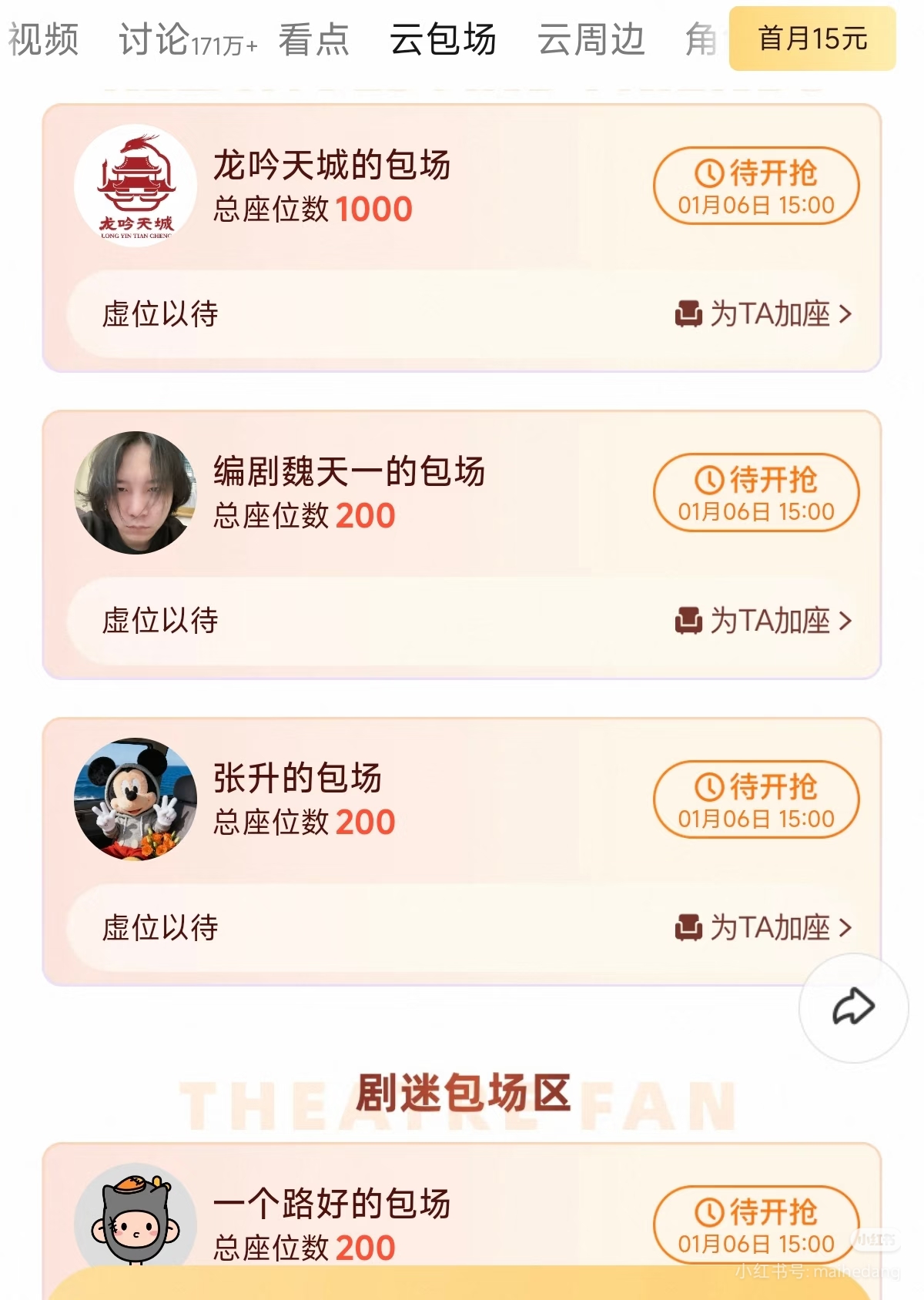Open 龙吟天城's avatar
Image resolution: width=924 pixels, height=1300 pixels.
136,186
